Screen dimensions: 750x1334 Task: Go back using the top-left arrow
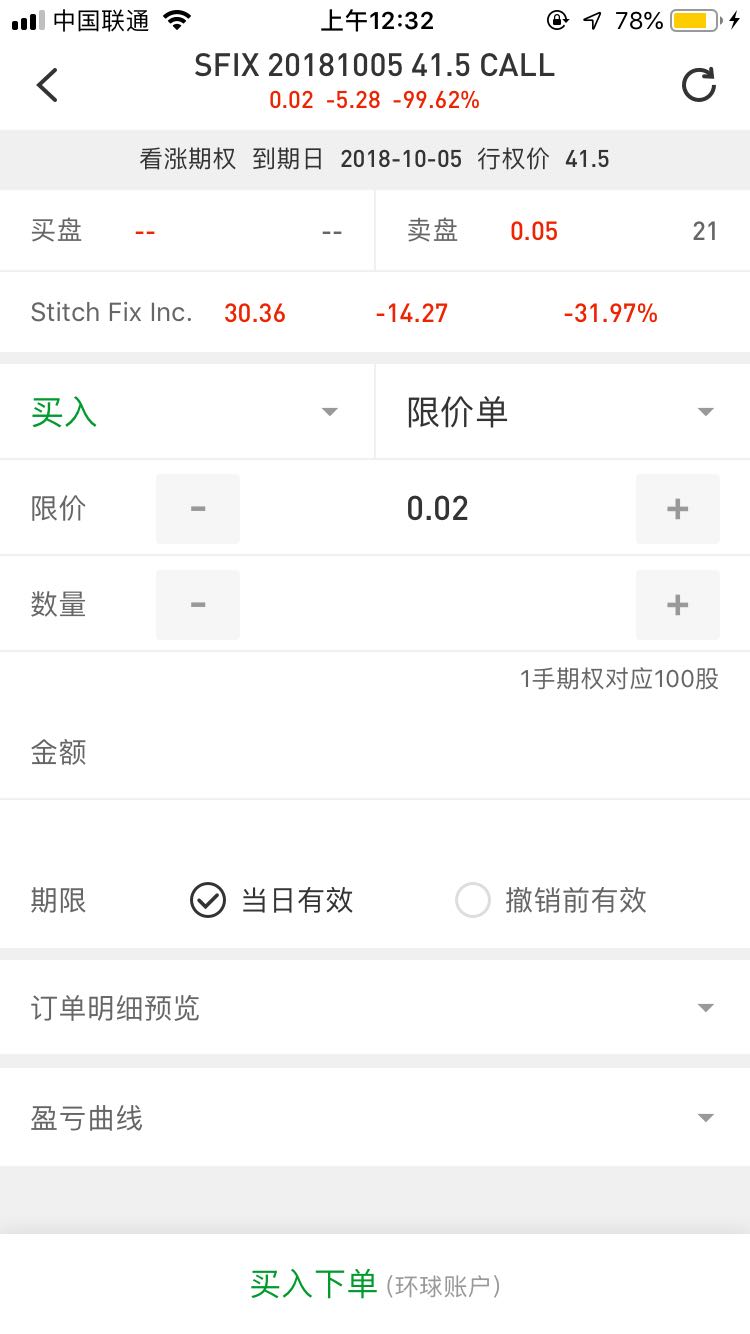pyautogui.click(x=47, y=85)
